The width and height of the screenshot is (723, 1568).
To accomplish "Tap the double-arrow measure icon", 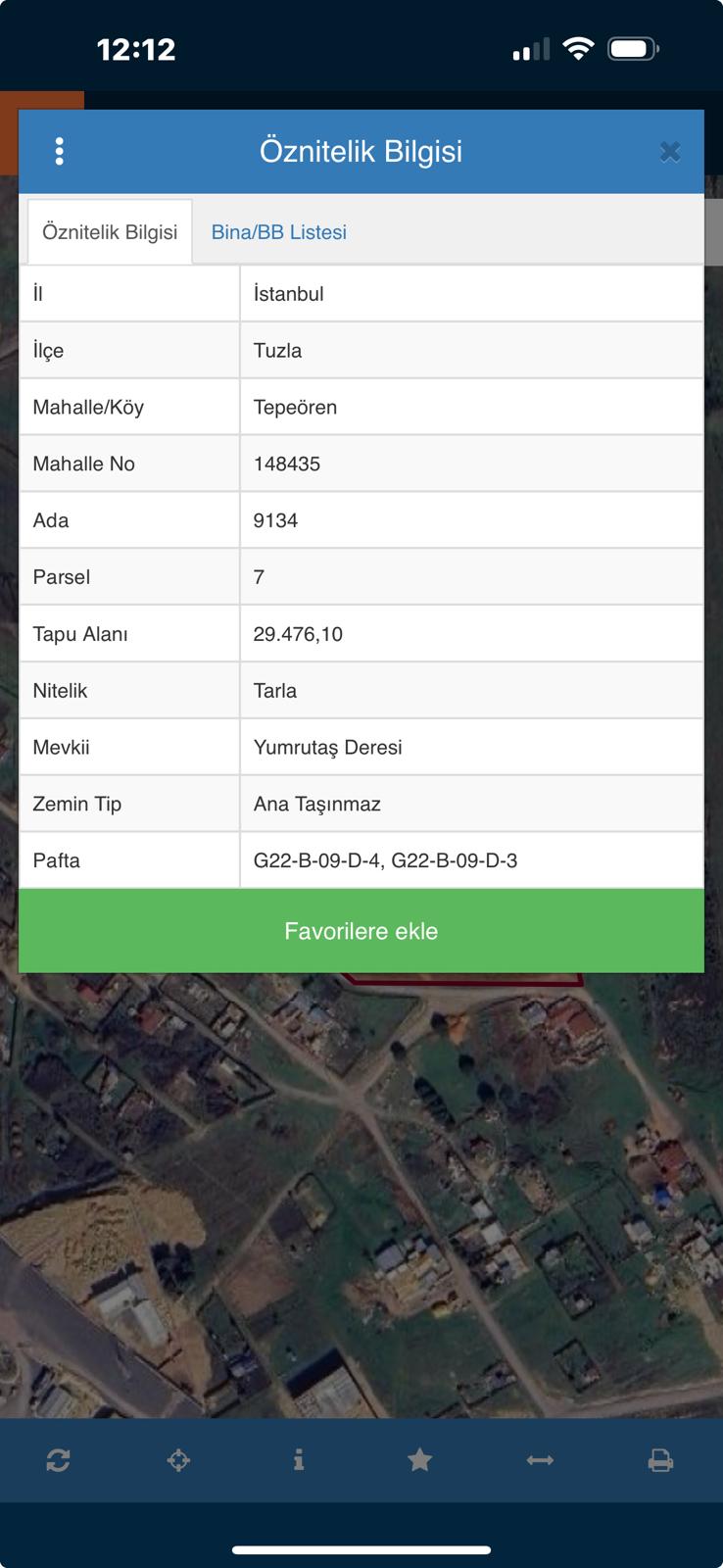I will (x=540, y=1460).
